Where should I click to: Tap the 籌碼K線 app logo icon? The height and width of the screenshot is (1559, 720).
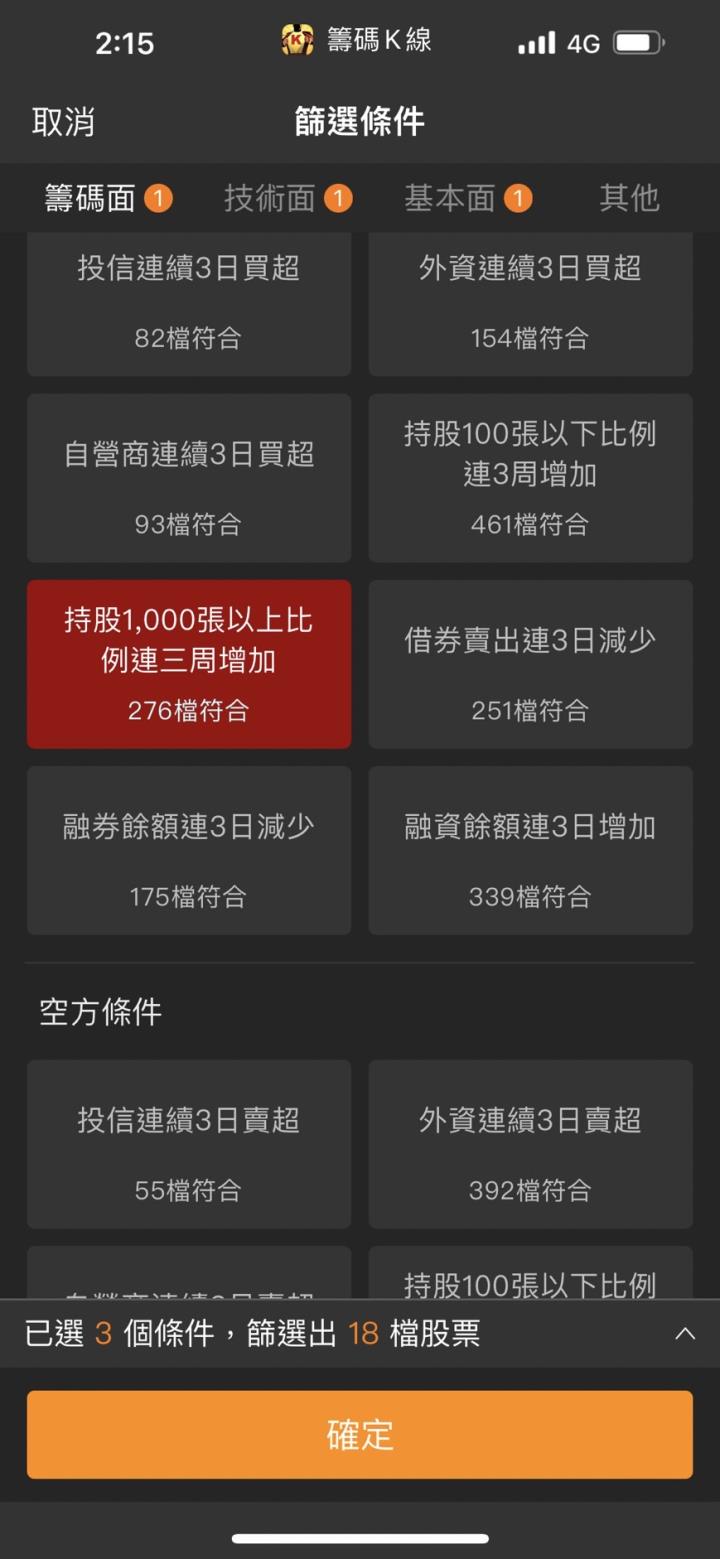(294, 41)
